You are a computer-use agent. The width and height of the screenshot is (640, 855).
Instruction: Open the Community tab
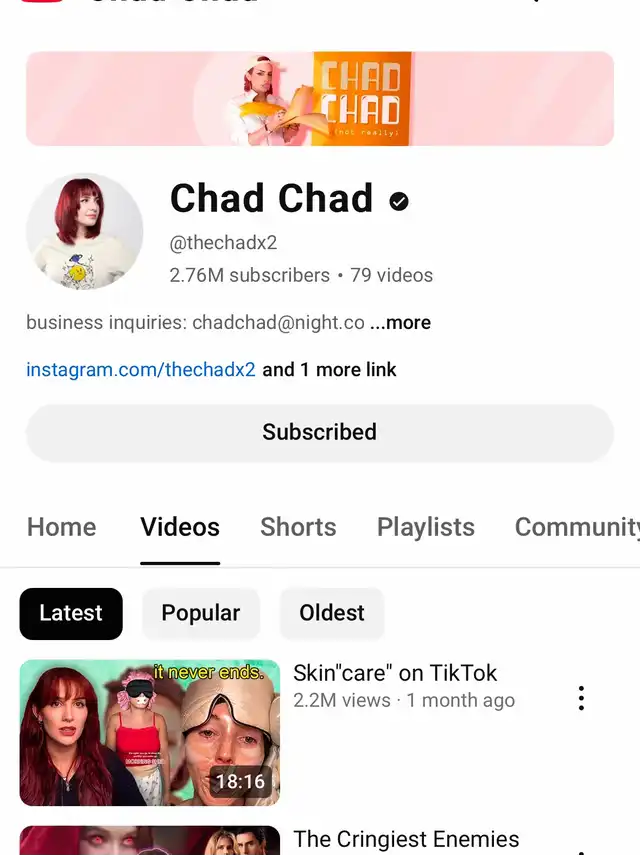point(576,527)
